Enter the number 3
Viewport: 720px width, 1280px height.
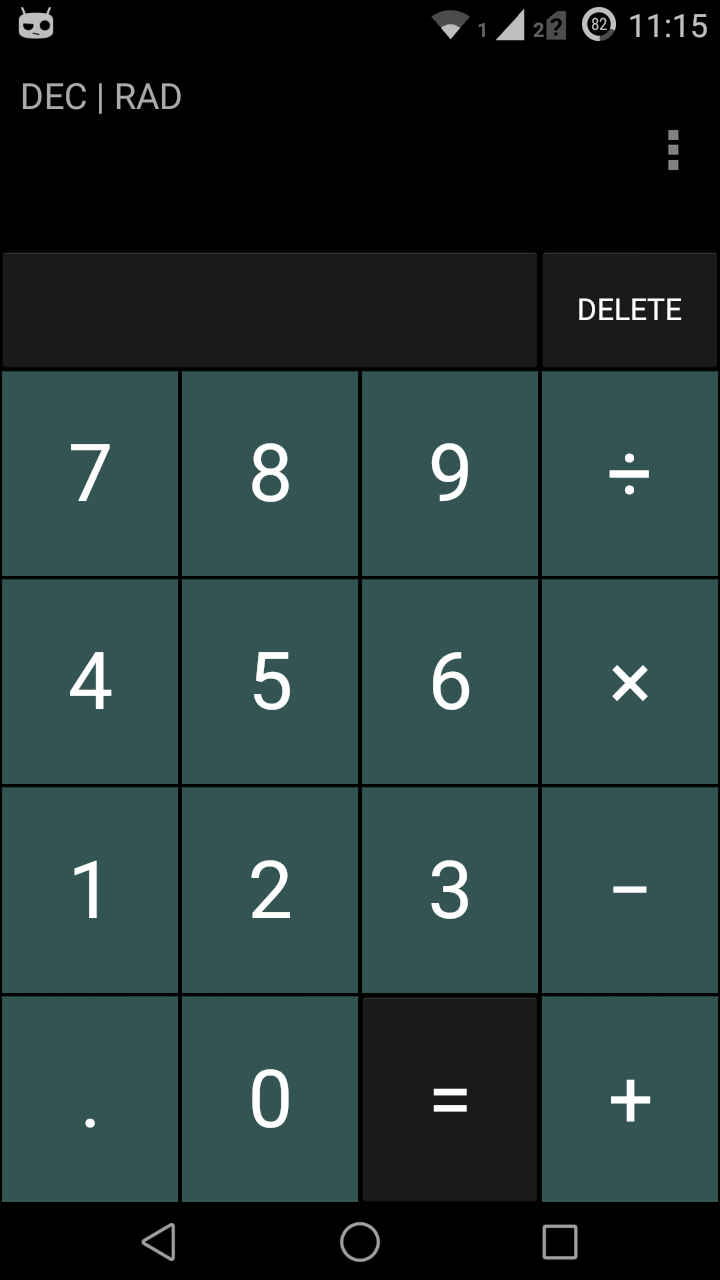pyautogui.click(x=450, y=890)
